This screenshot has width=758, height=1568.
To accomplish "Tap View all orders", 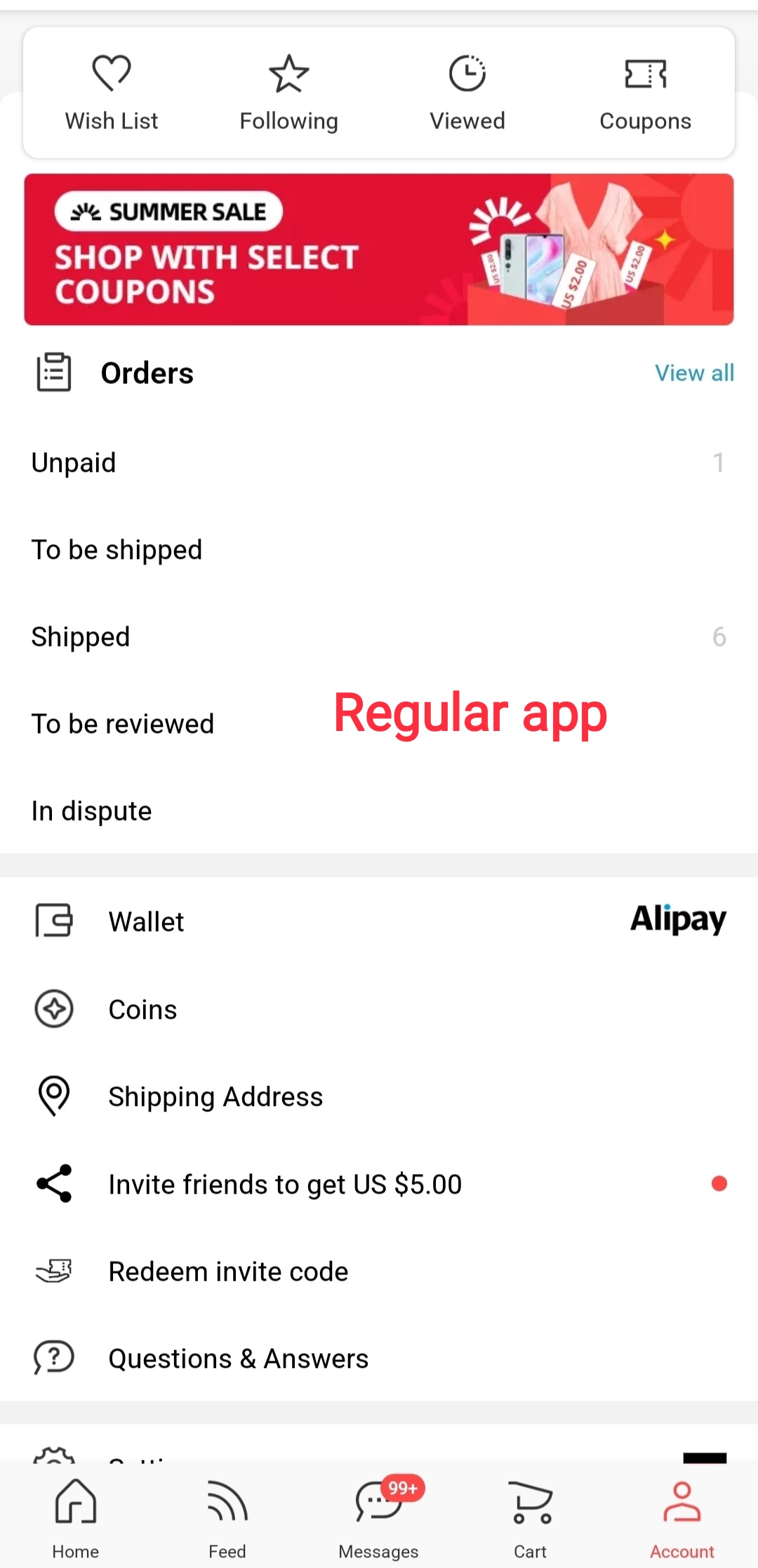I will 694,373.
